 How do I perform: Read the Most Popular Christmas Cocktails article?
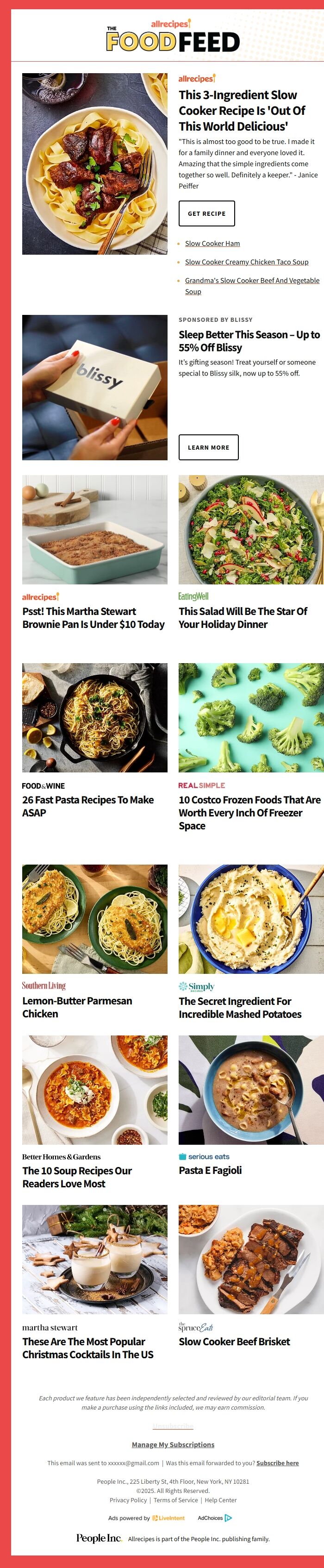87,1348
